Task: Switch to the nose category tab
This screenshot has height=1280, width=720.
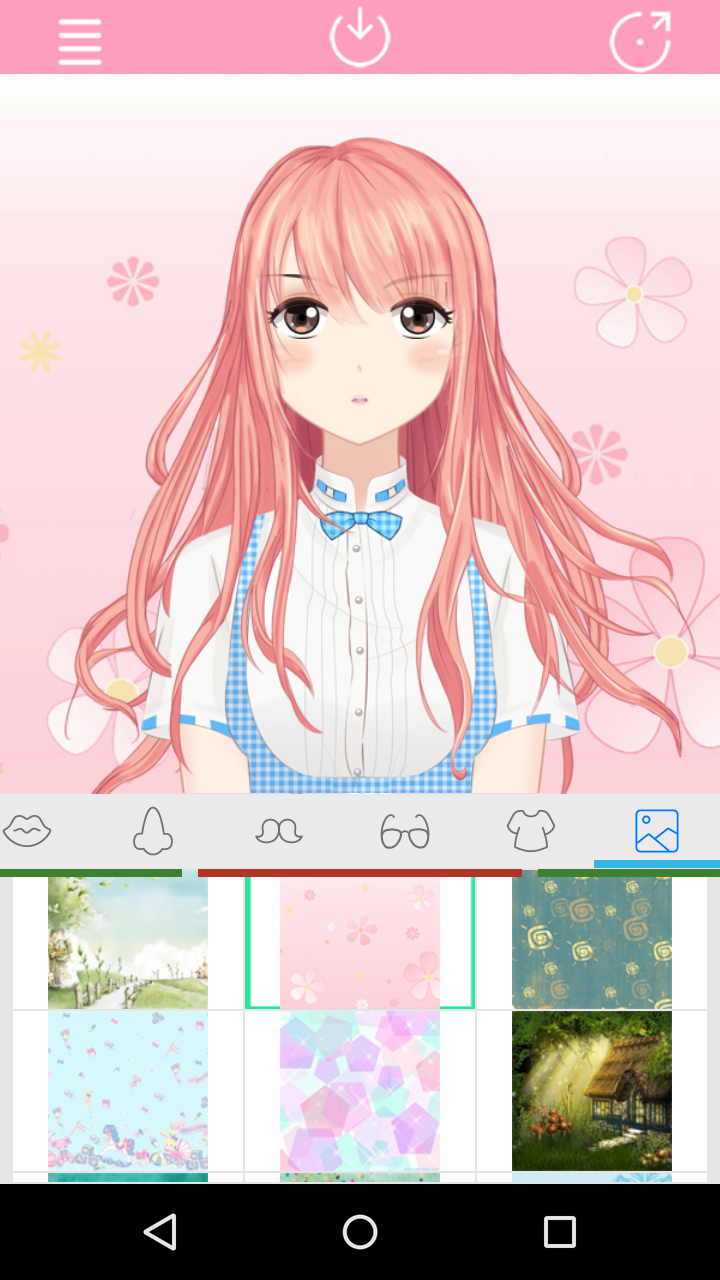Action: point(153,830)
